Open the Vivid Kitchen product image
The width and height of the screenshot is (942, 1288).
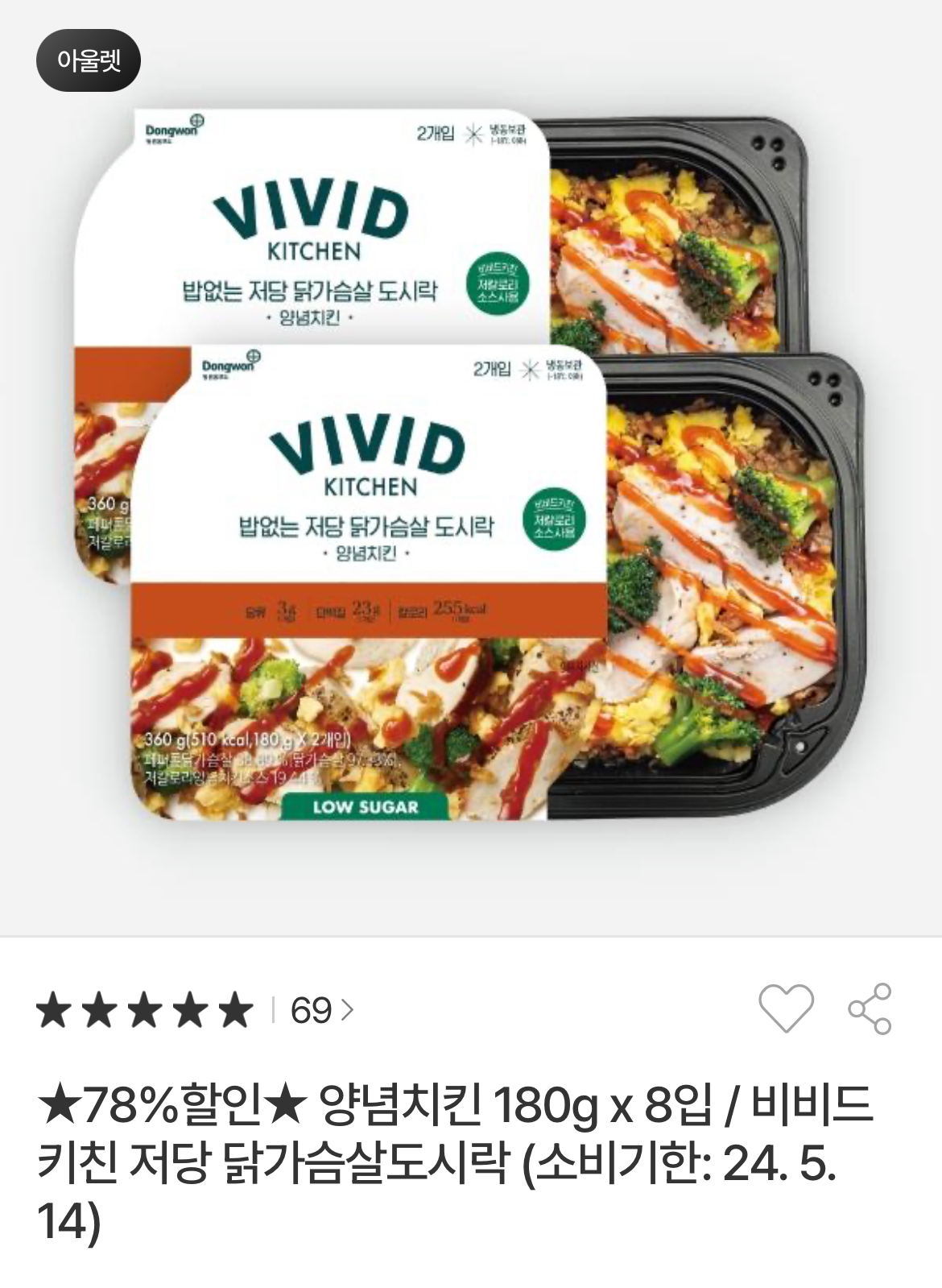471,467
